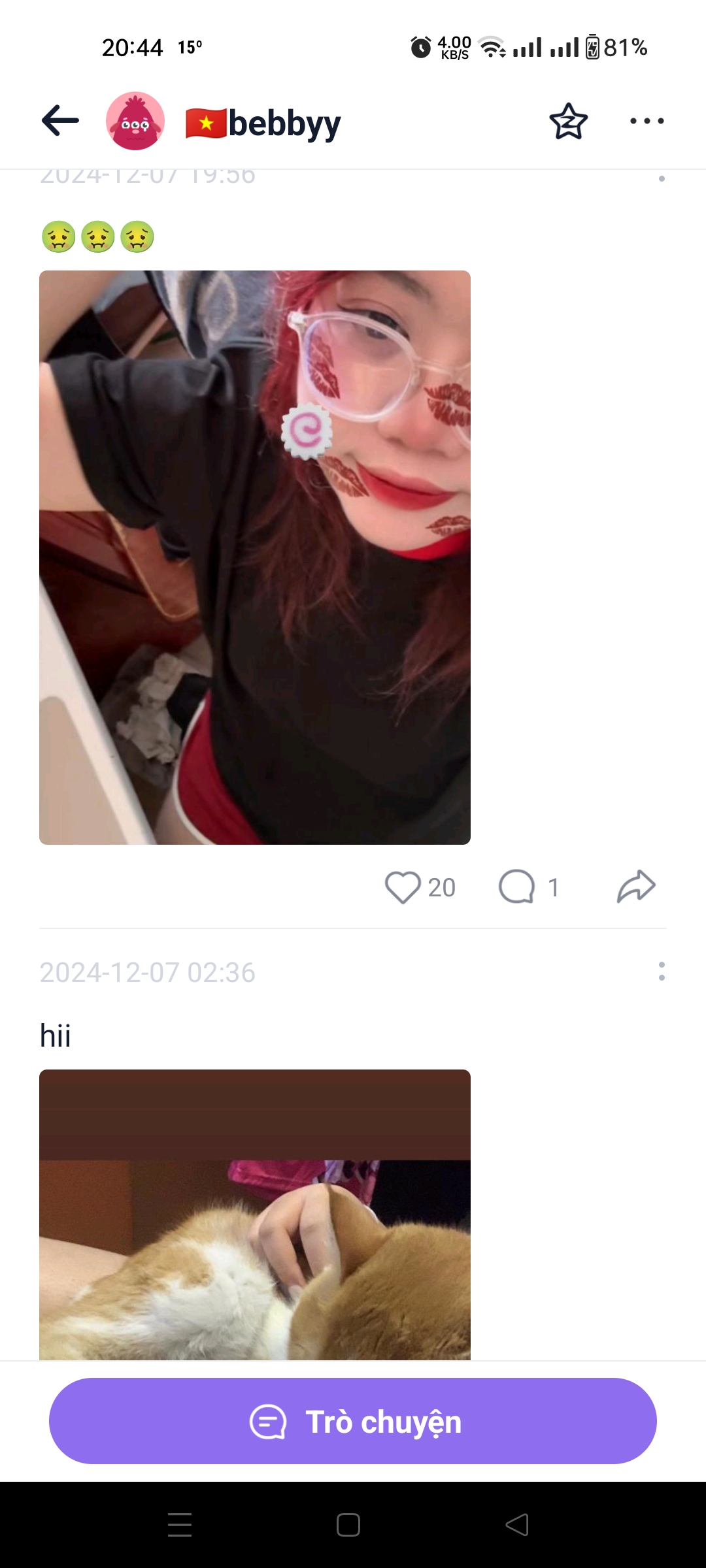Go to the home screen via system button
Image resolution: width=706 pixels, height=1568 pixels.
[348, 1525]
